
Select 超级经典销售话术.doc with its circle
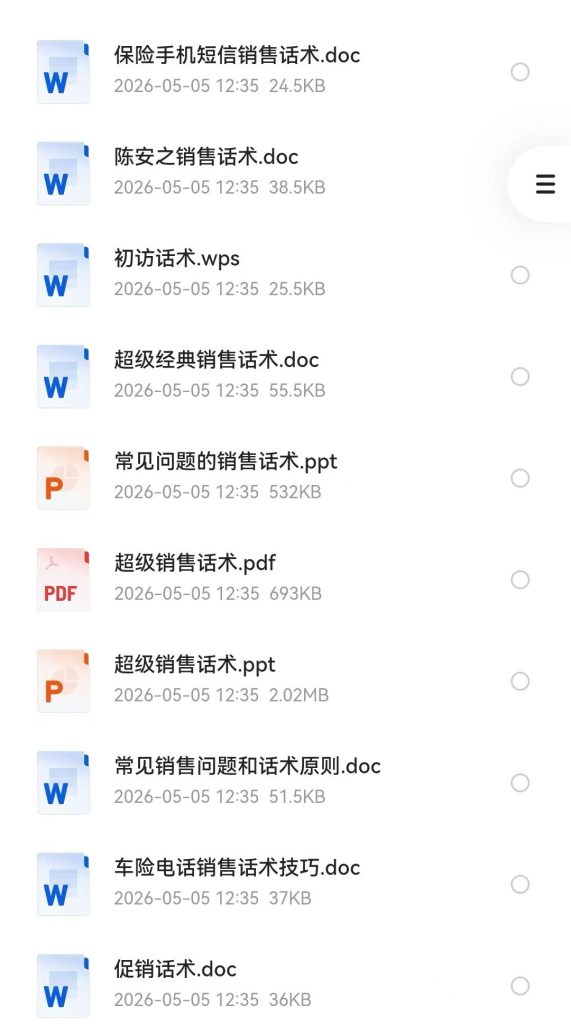pos(520,377)
